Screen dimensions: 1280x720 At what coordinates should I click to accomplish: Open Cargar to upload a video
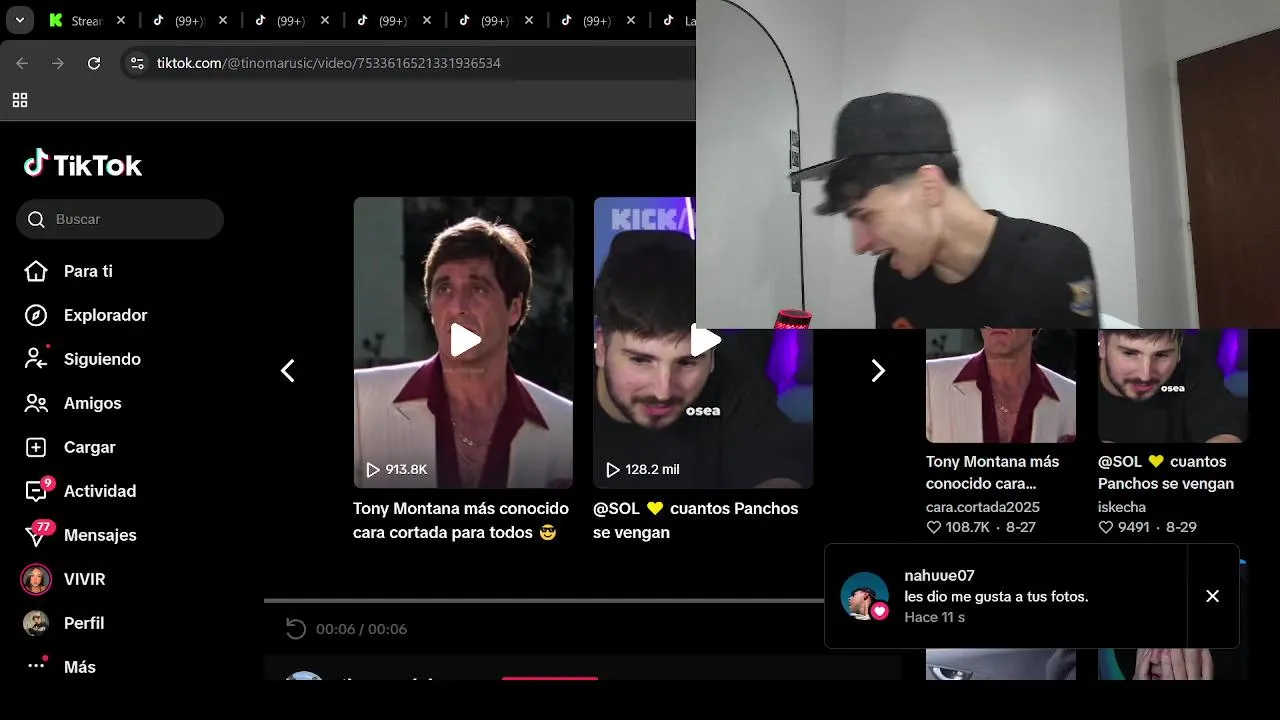click(x=89, y=447)
